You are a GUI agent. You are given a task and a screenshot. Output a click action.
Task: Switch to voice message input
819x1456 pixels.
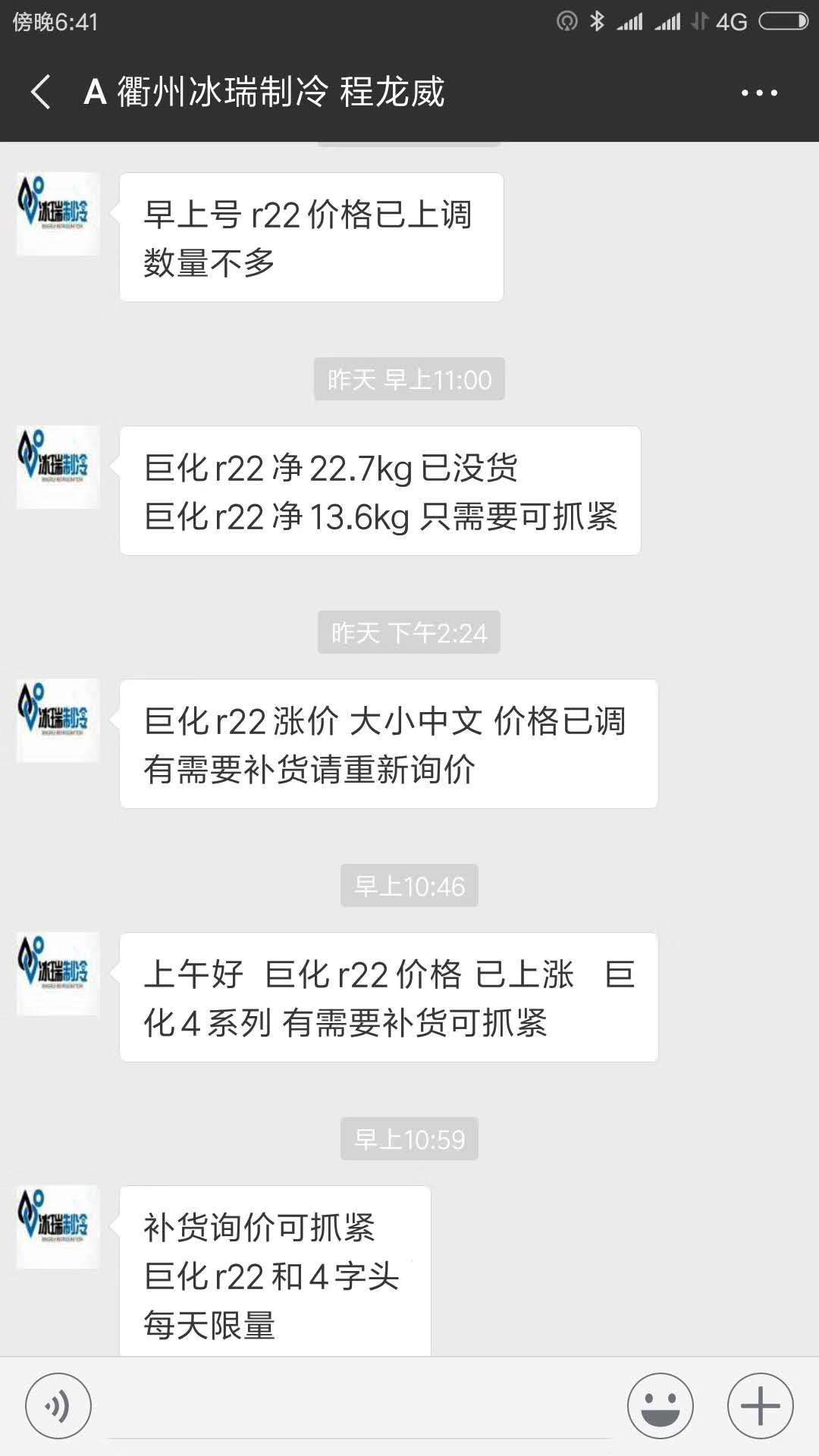[x=58, y=1406]
